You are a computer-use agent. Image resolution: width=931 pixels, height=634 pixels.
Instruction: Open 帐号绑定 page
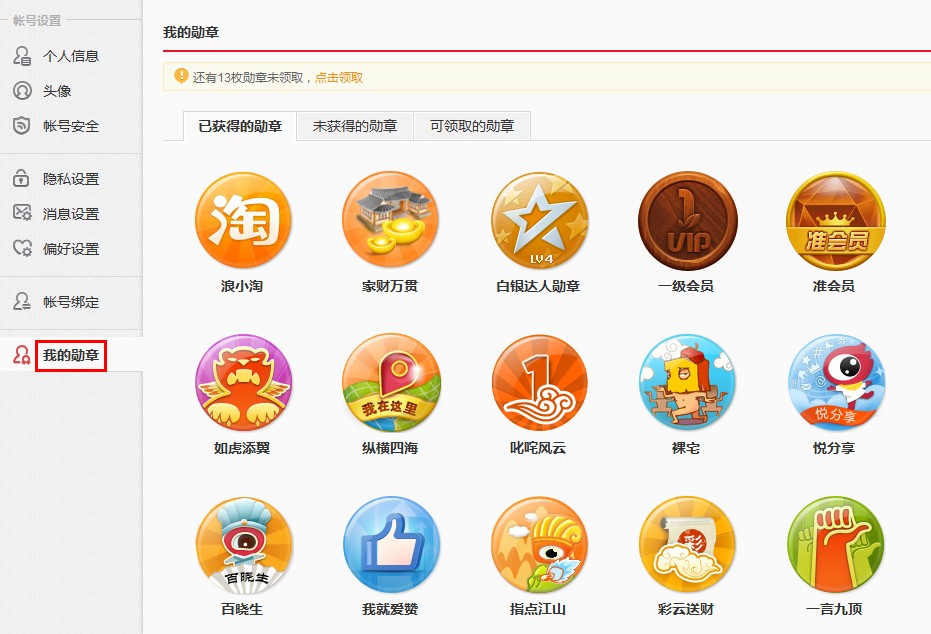click(x=70, y=302)
